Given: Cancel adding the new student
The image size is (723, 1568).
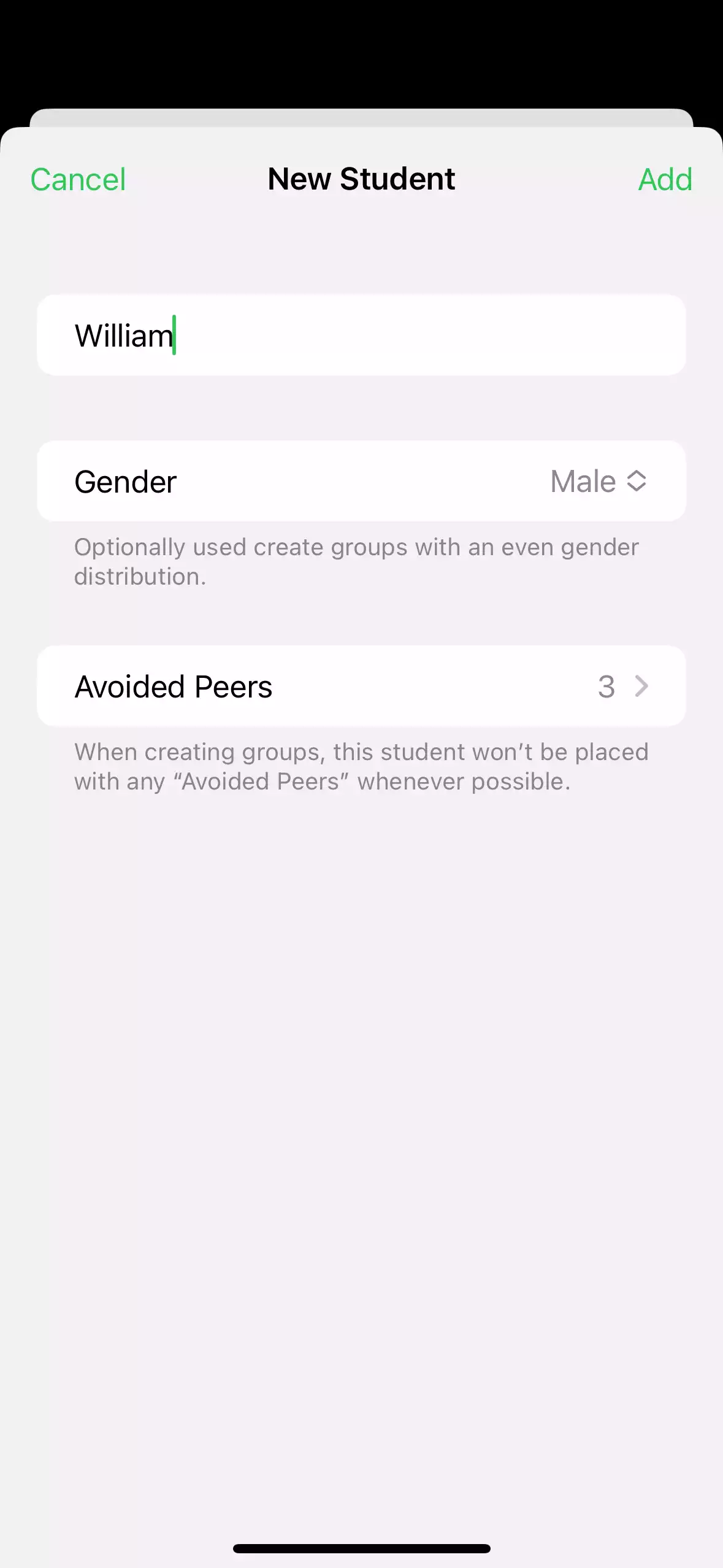Looking at the screenshot, I should tap(78, 180).
